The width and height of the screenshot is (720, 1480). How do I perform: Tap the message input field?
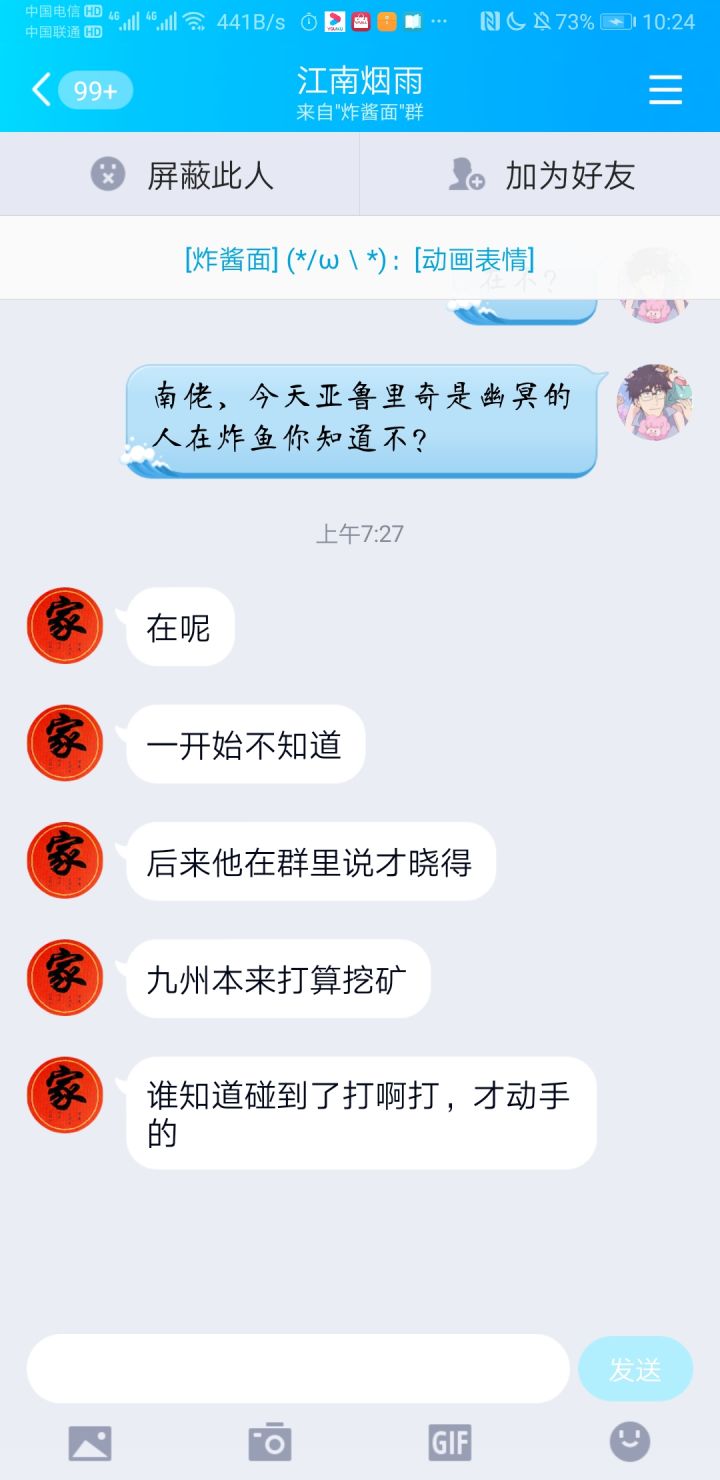[x=300, y=1369]
